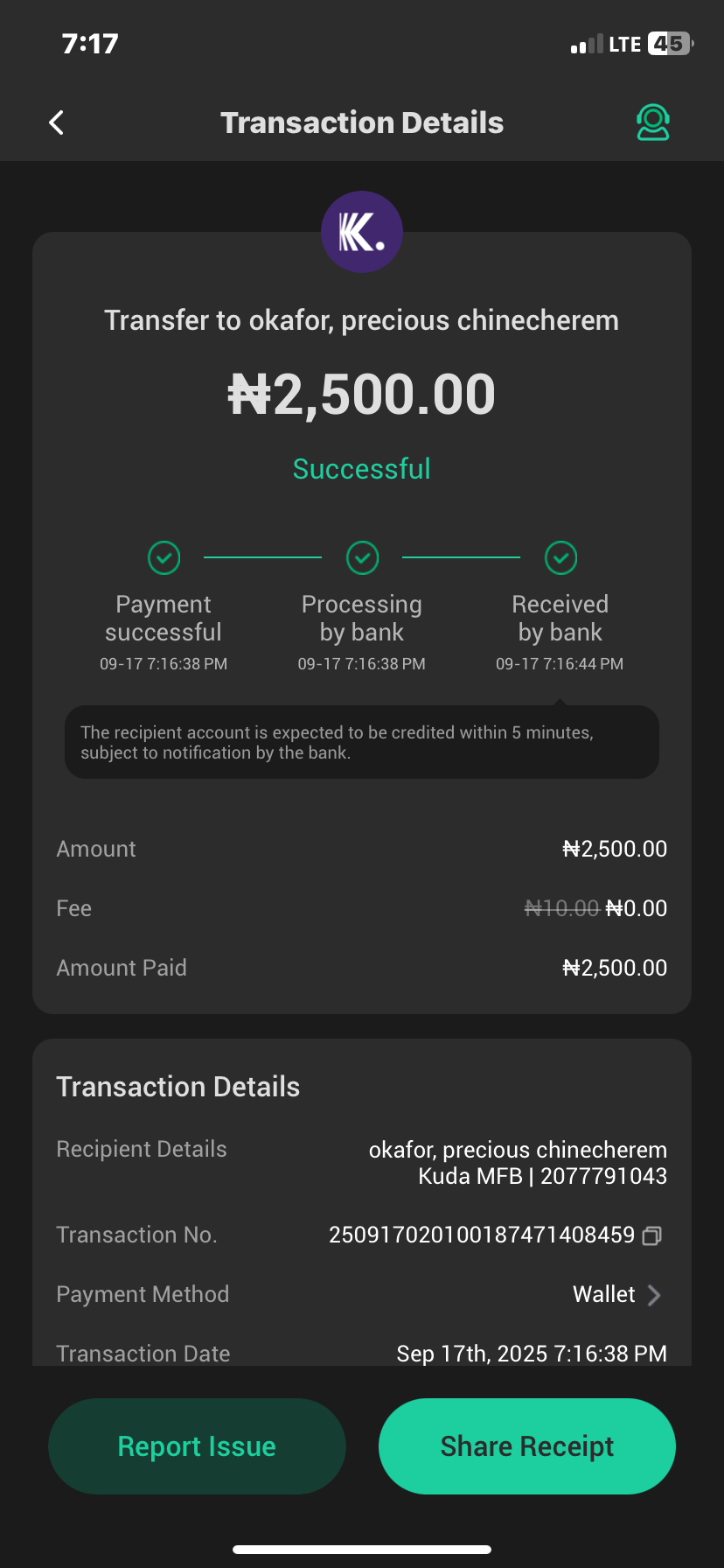Image resolution: width=724 pixels, height=1568 pixels.
Task: Copy the transaction number
Action: [651, 1235]
